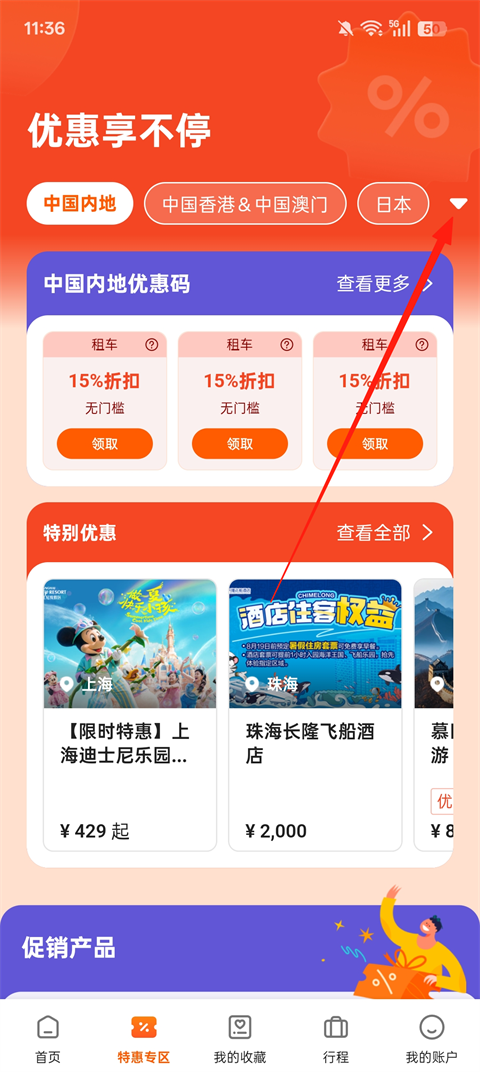The height and width of the screenshot is (1072, 480).
Task: Switch to the 行程 tab
Action: tap(336, 1038)
